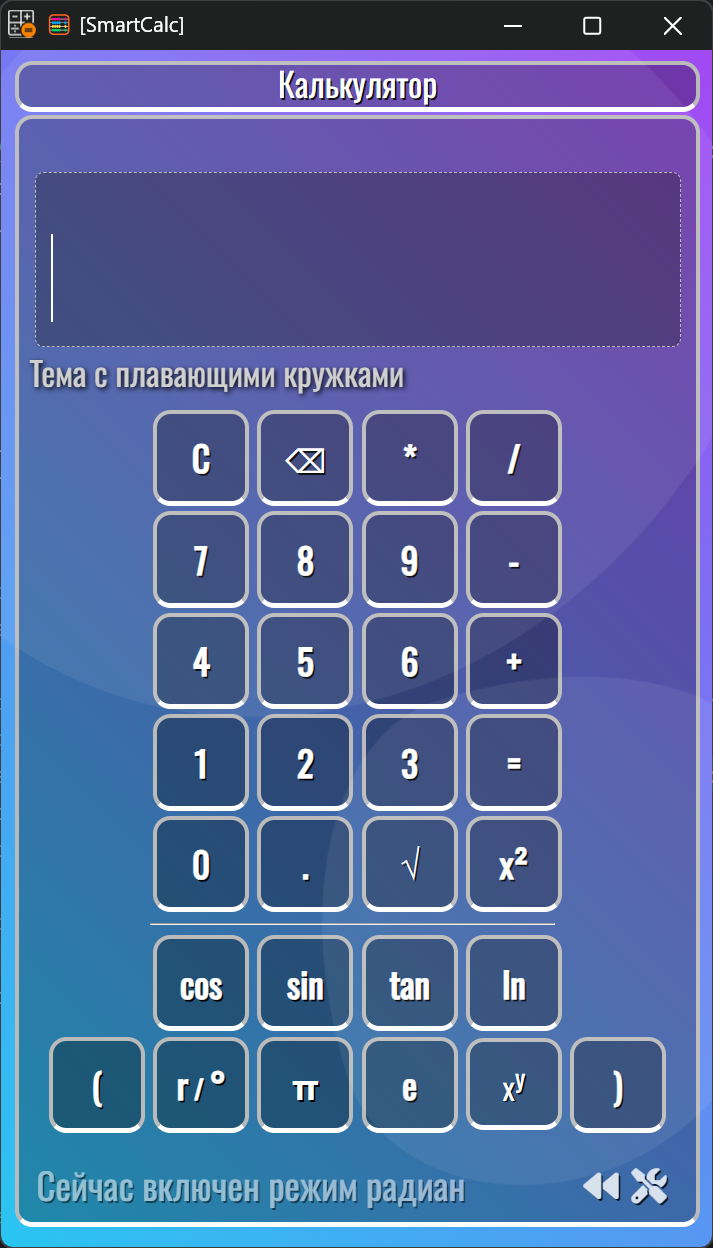Focus the calculator expression field
713x1248 pixels.
[x=358, y=260]
